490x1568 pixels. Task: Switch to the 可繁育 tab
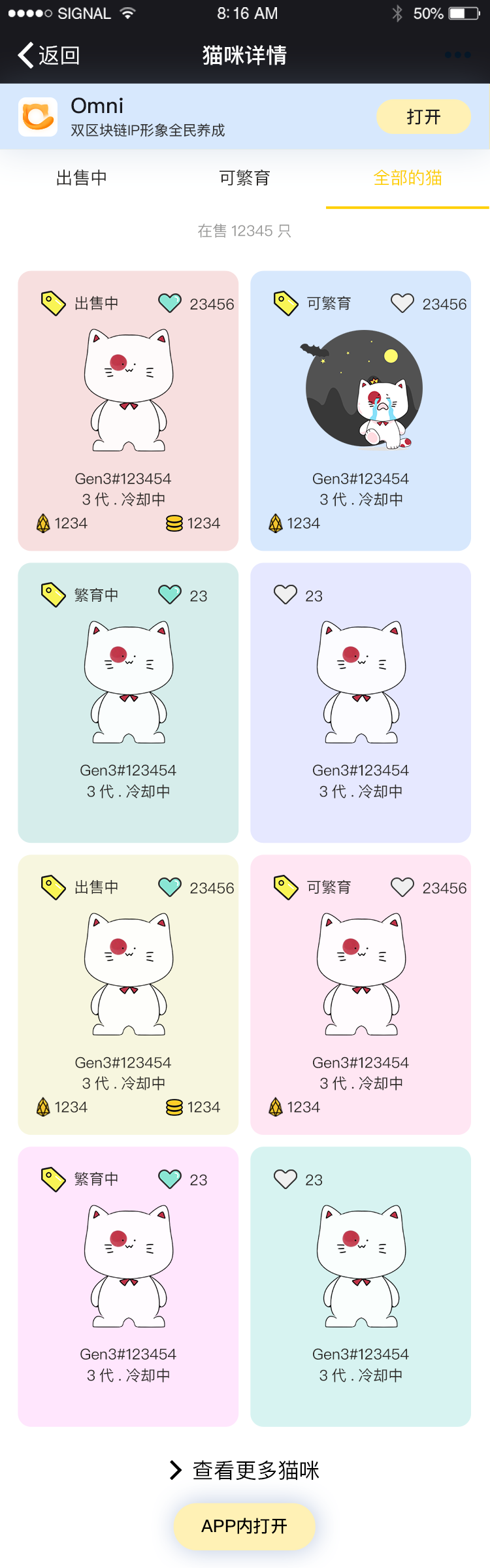click(x=244, y=178)
